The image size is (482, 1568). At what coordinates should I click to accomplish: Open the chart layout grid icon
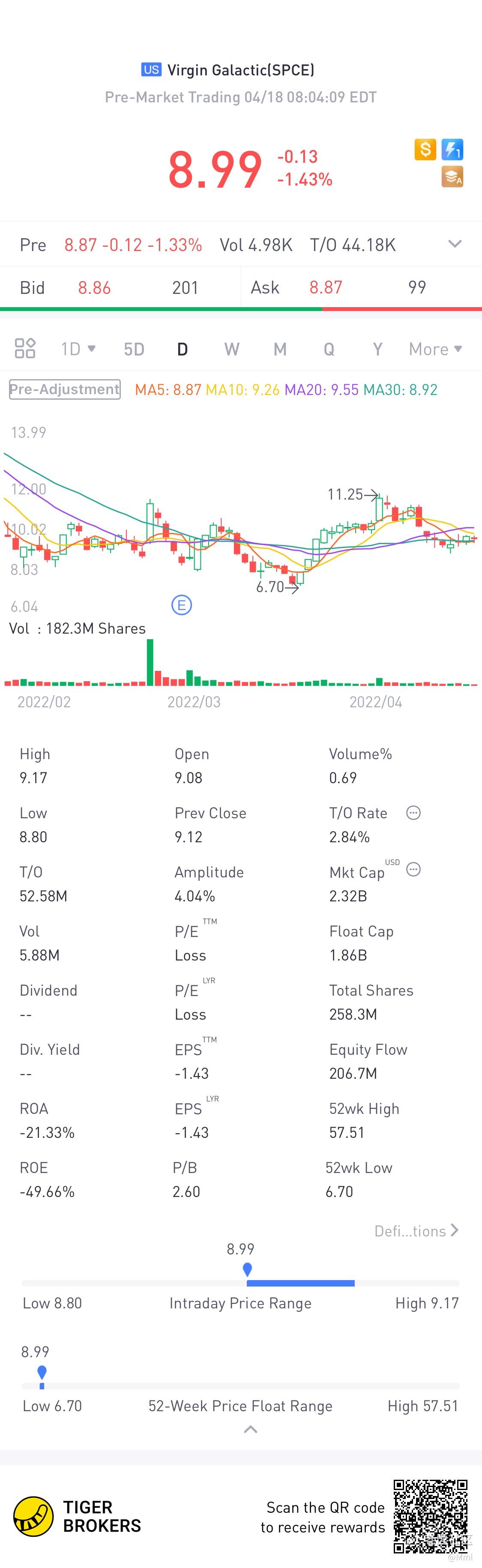(x=25, y=348)
